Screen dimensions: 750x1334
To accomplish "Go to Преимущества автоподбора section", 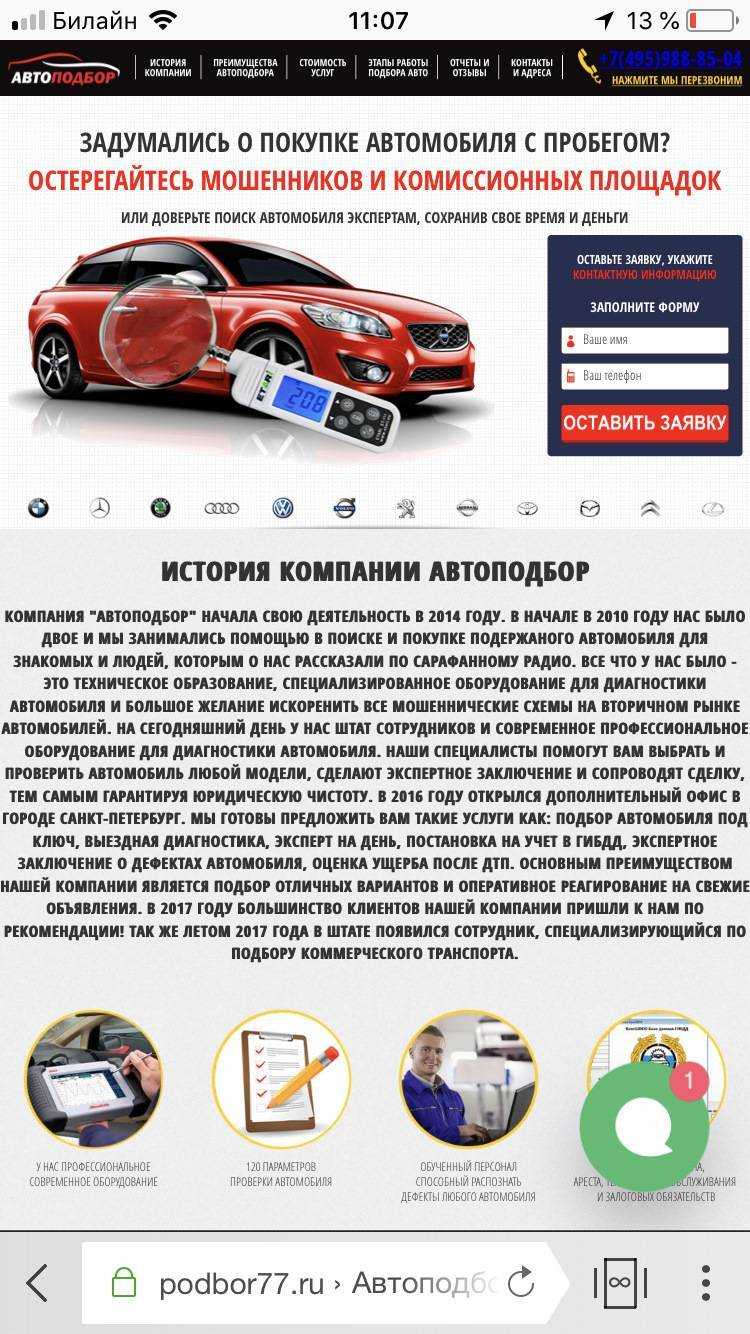I will pos(245,67).
